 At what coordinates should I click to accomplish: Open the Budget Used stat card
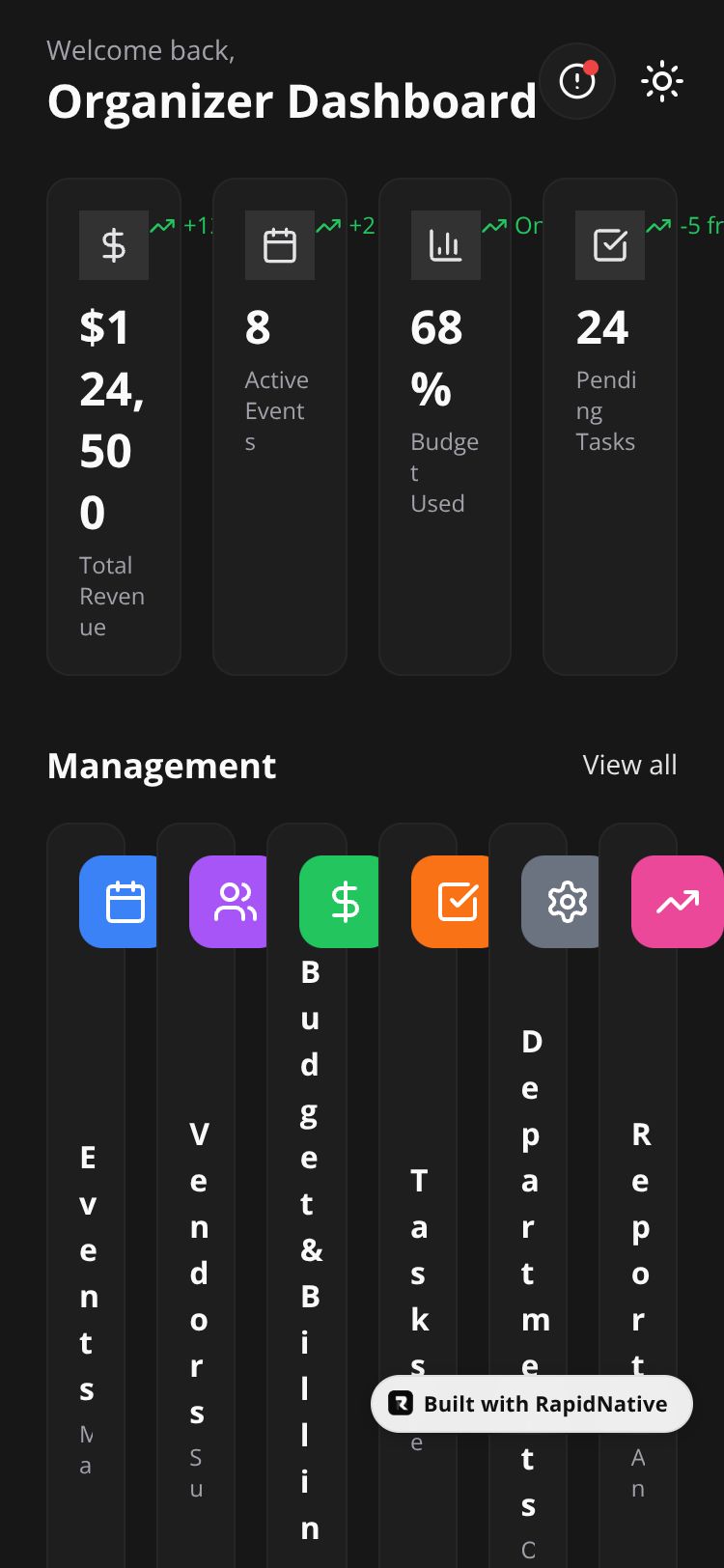point(445,427)
